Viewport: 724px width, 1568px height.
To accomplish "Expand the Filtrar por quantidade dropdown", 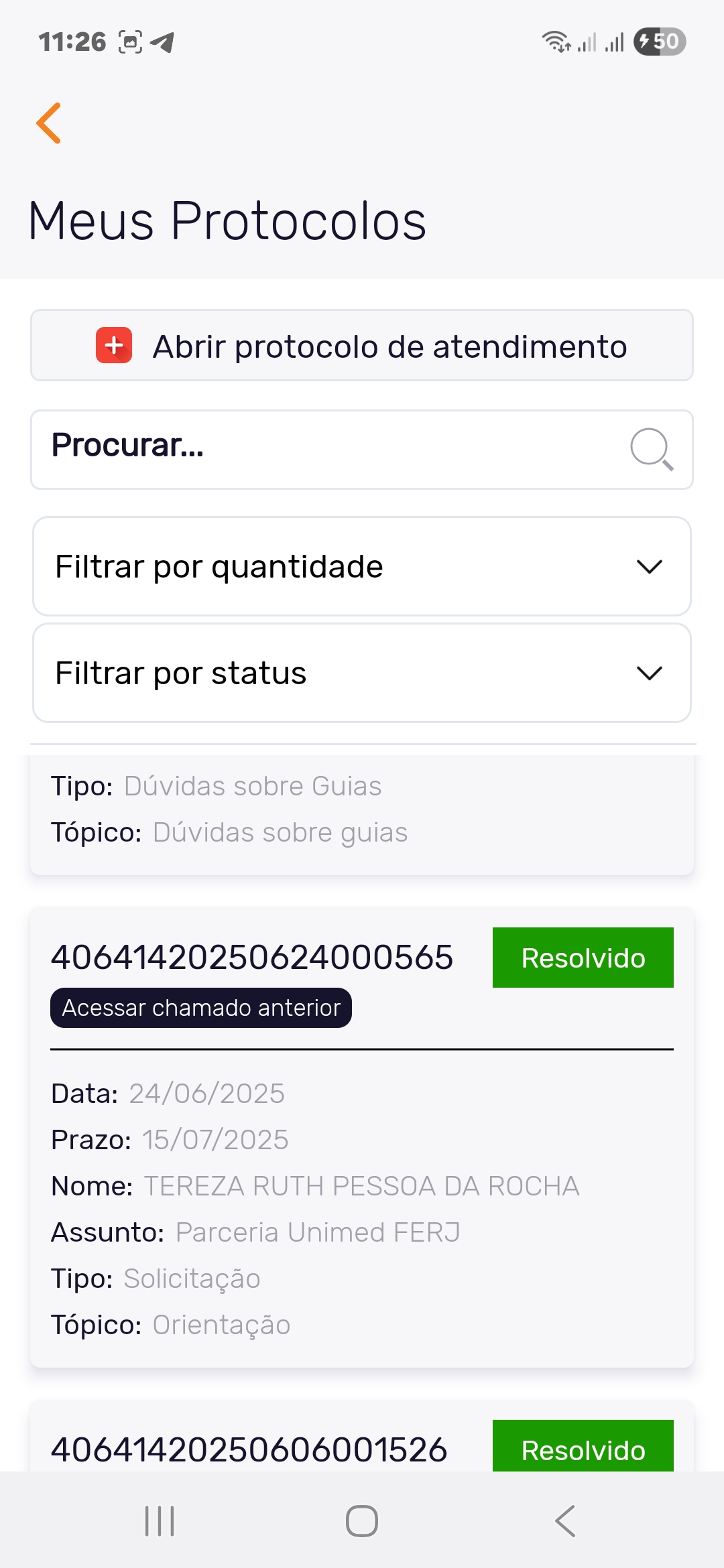I will [x=361, y=566].
